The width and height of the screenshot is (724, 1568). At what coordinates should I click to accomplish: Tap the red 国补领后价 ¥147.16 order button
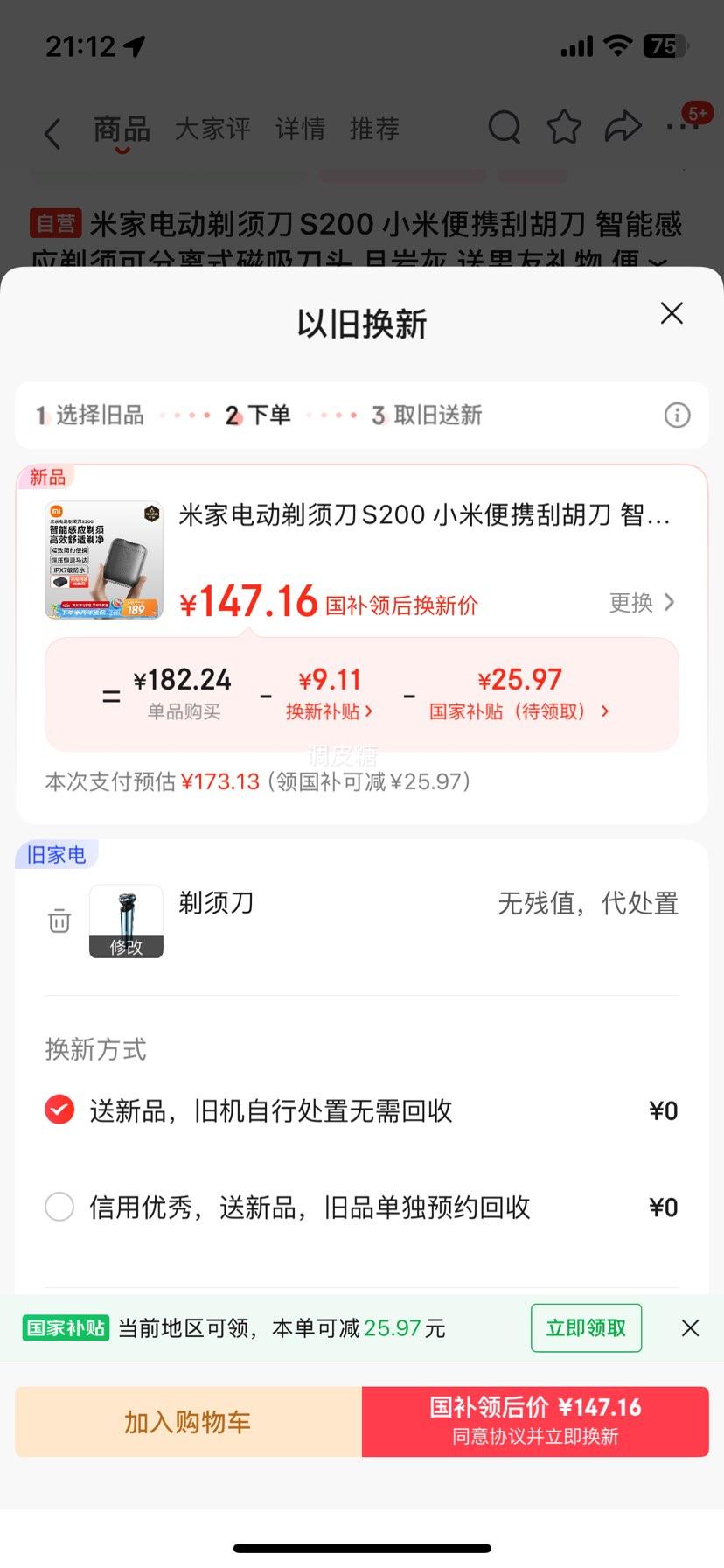coord(535,1421)
